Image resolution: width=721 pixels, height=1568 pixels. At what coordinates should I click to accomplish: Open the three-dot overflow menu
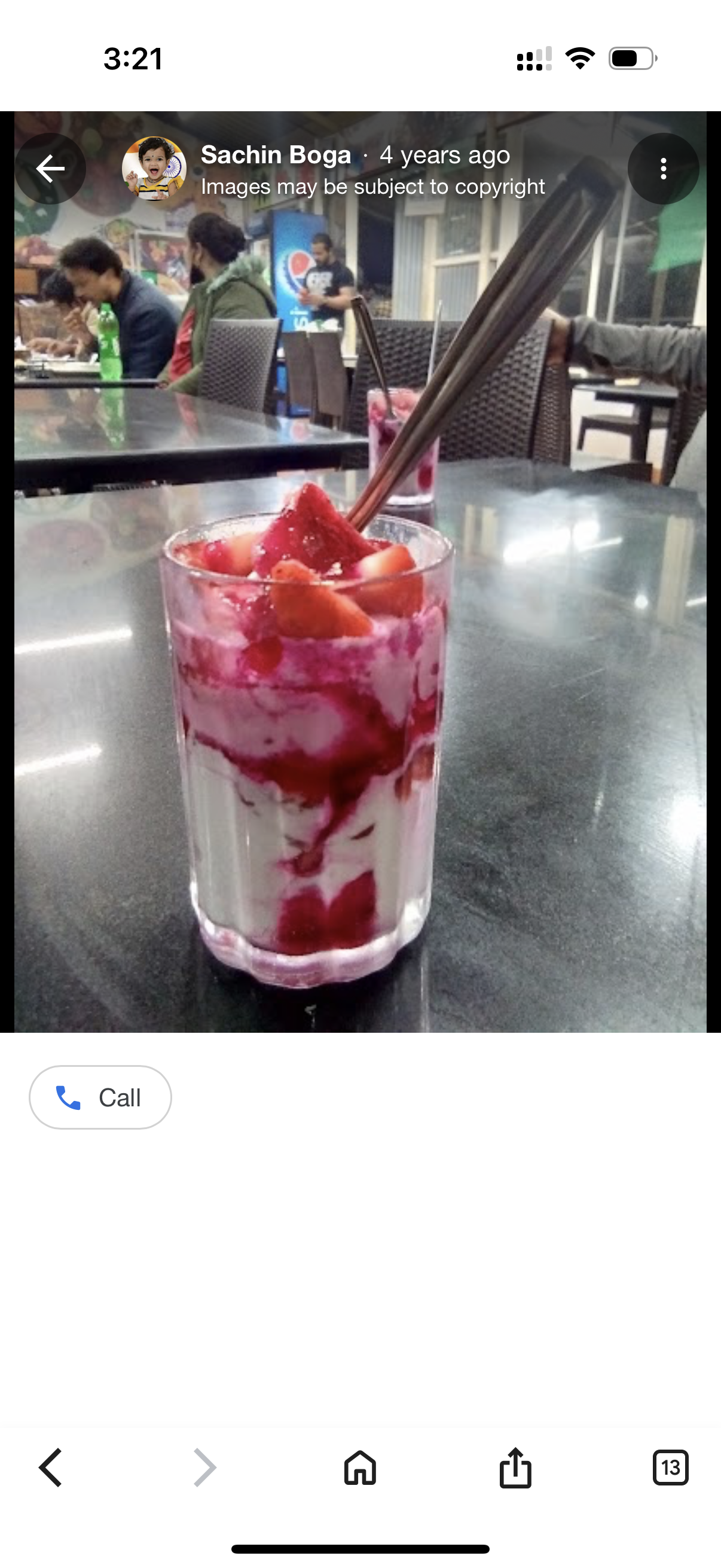coord(663,169)
